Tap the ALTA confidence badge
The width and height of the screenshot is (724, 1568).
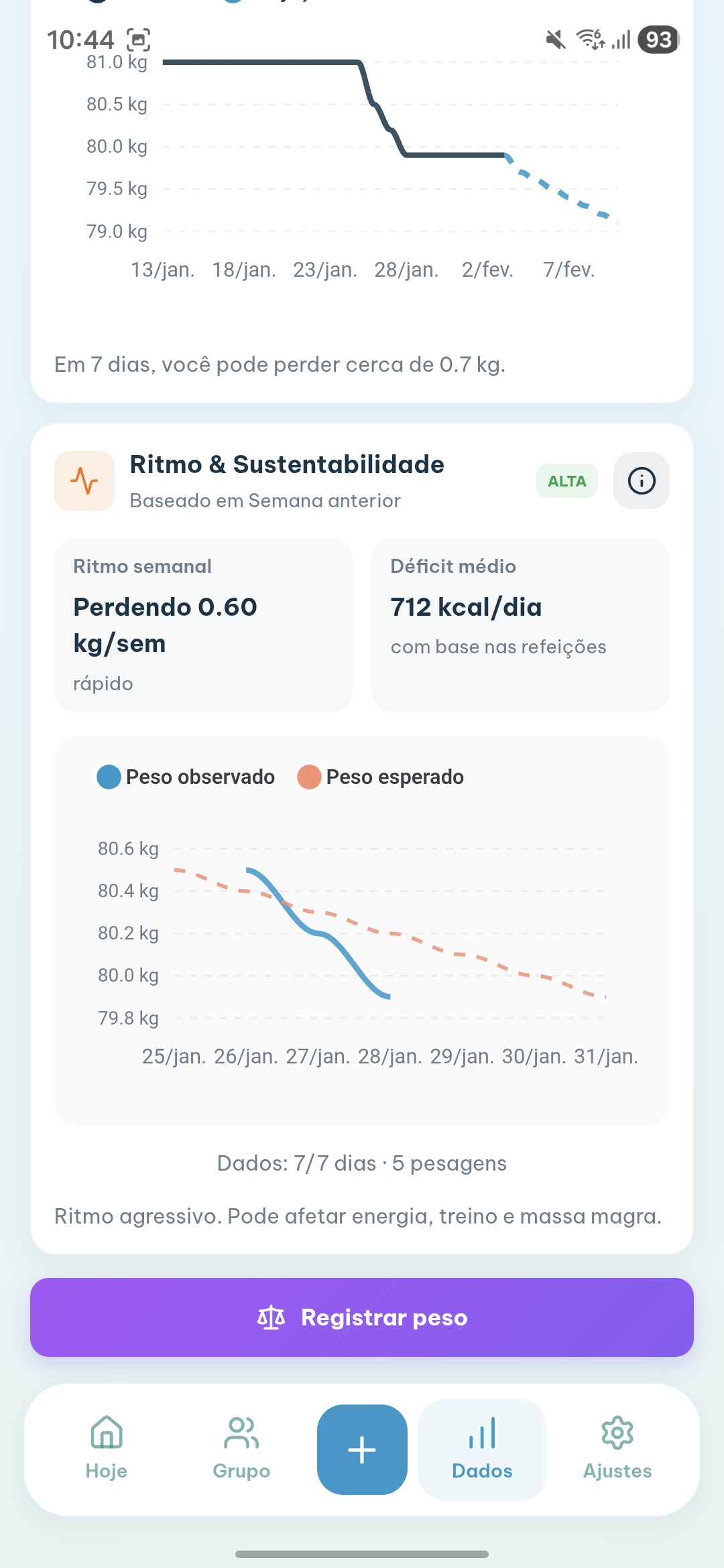click(x=566, y=480)
